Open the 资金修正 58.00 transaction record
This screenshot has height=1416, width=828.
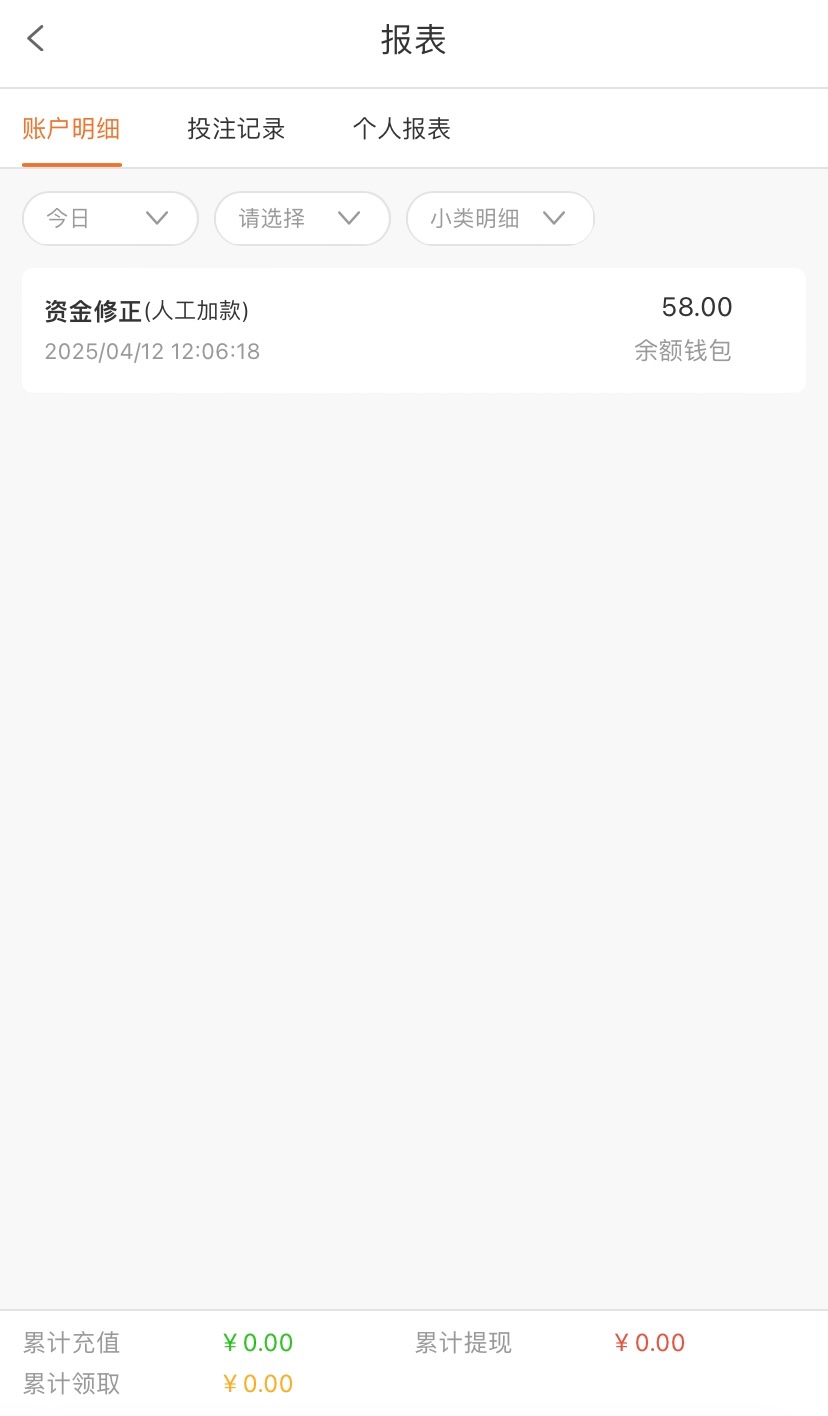(413, 330)
